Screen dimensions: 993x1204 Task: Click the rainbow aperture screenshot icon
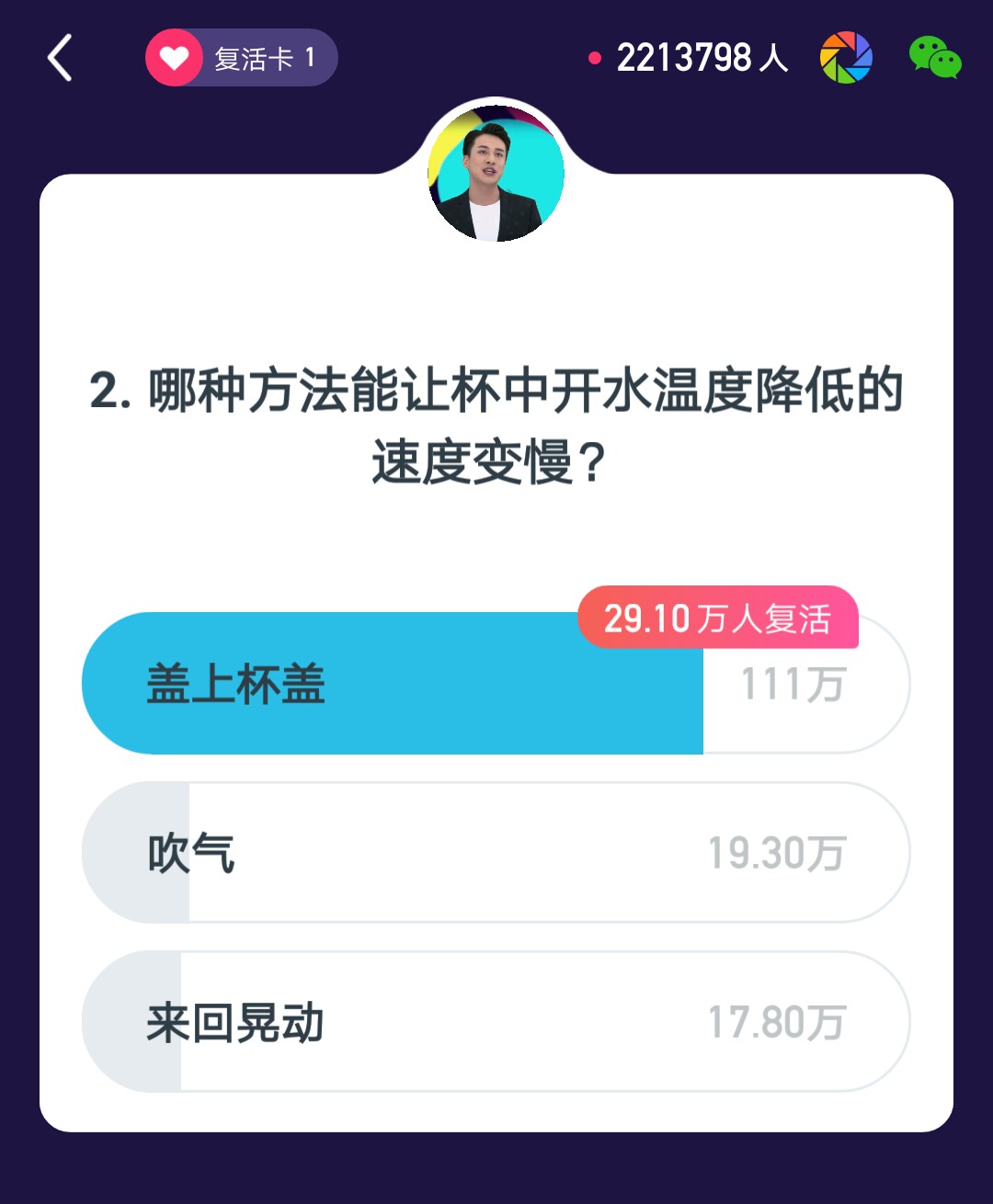pyautogui.click(x=844, y=57)
